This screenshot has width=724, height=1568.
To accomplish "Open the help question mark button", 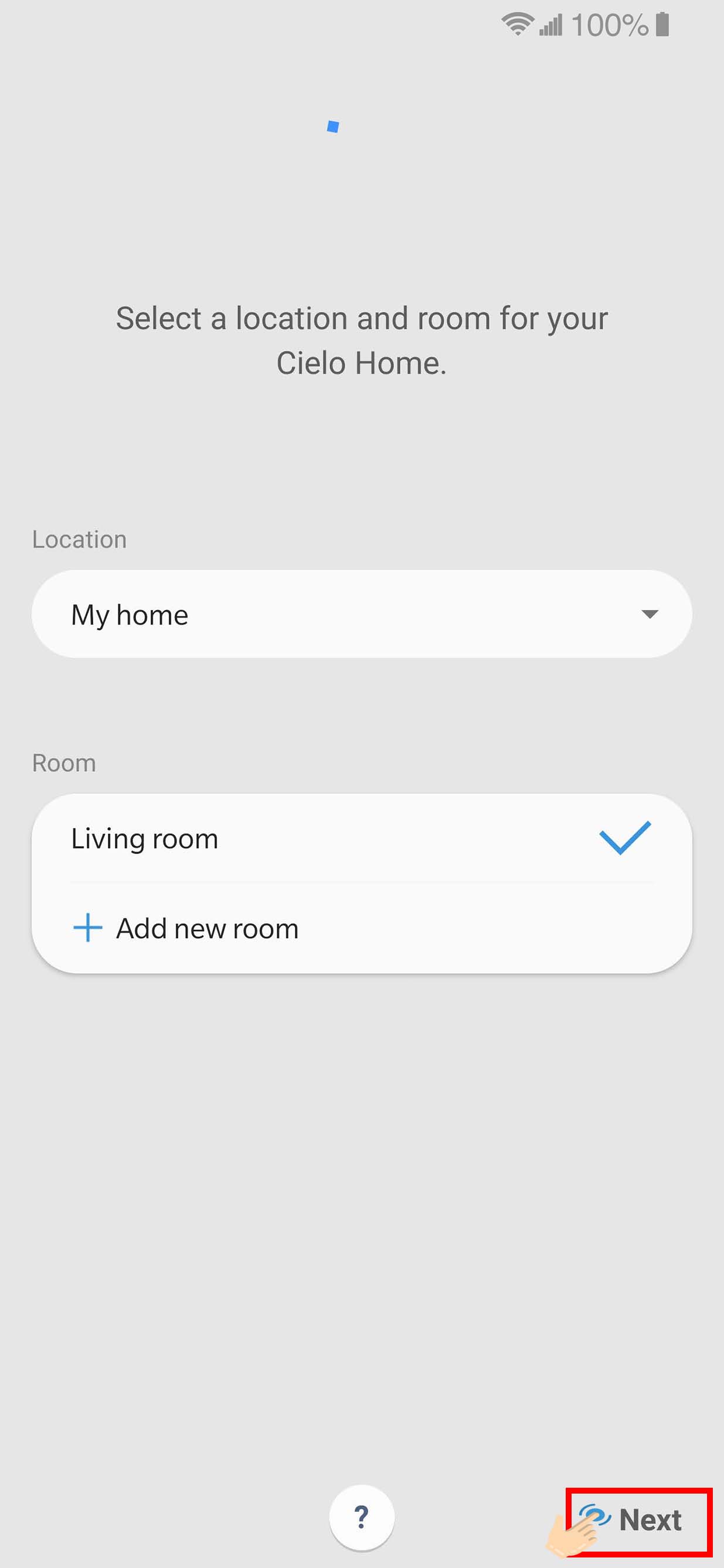I will pos(362,1517).
